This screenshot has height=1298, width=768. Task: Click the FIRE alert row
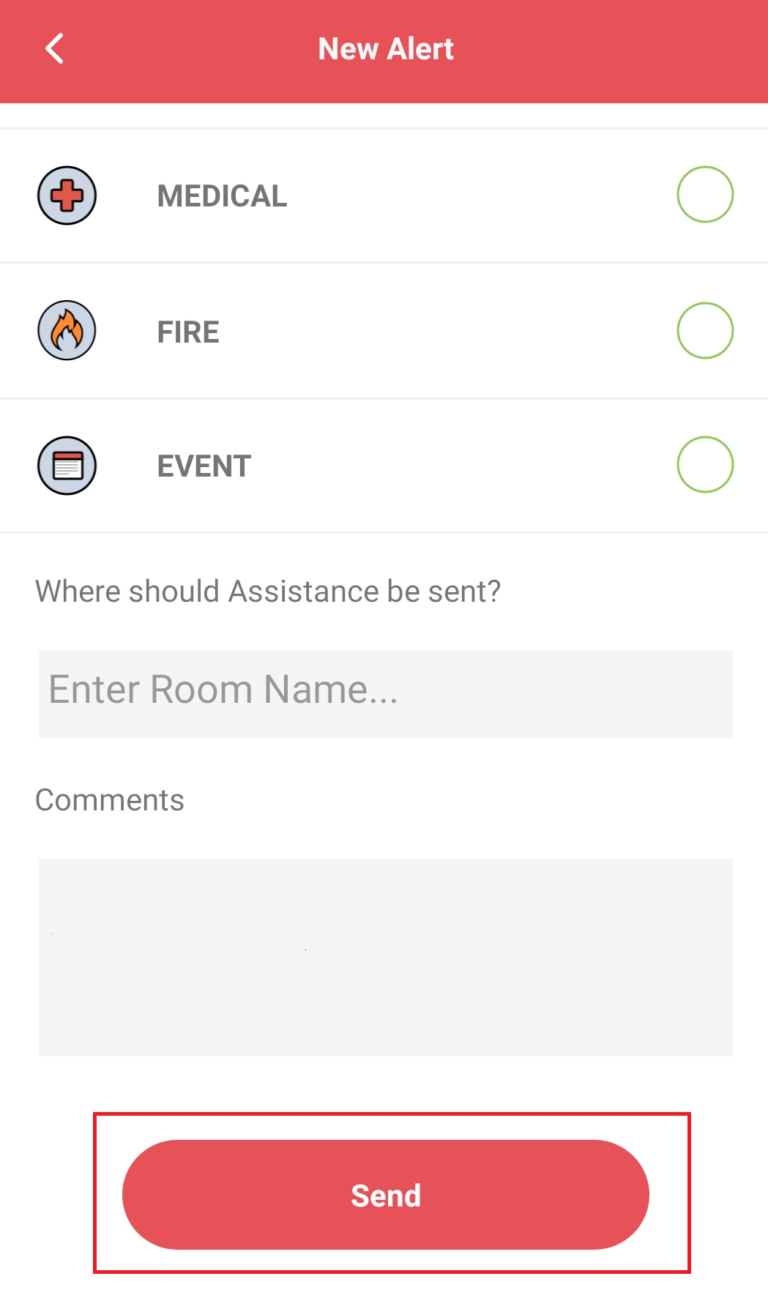click(384, 330)
